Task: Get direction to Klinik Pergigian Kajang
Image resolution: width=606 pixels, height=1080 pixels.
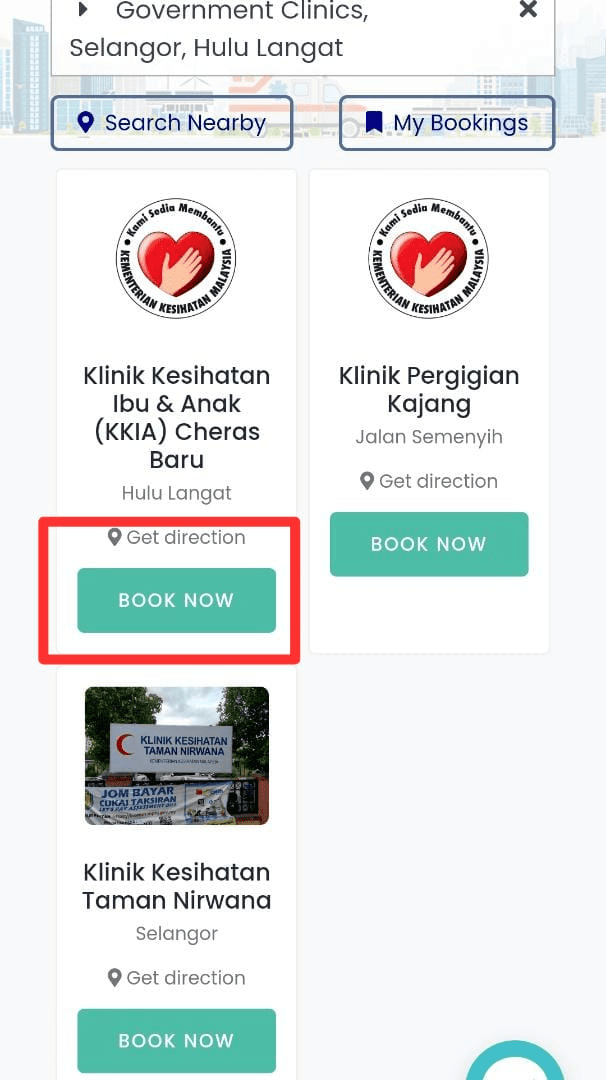Action: 428,481
